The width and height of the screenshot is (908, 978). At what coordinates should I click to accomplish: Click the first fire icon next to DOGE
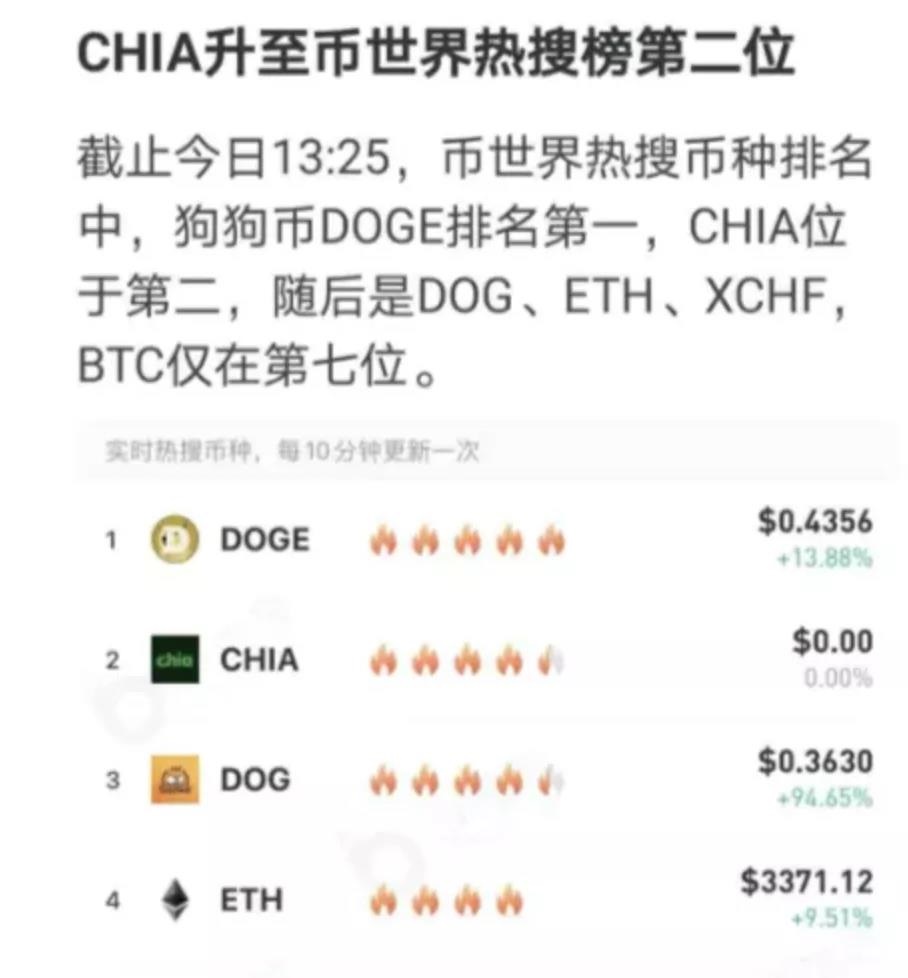pos(387,539)
